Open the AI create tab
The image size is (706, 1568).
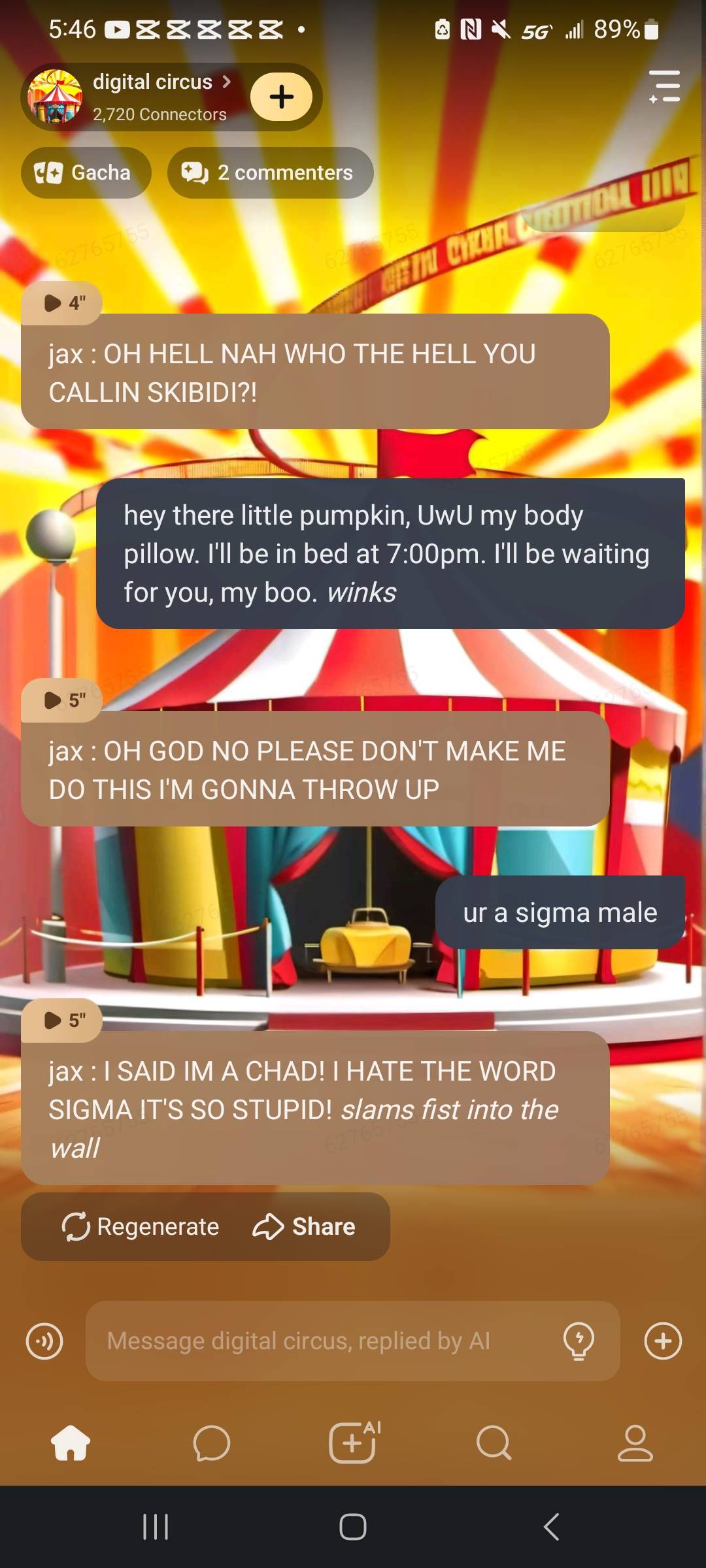353,1443
